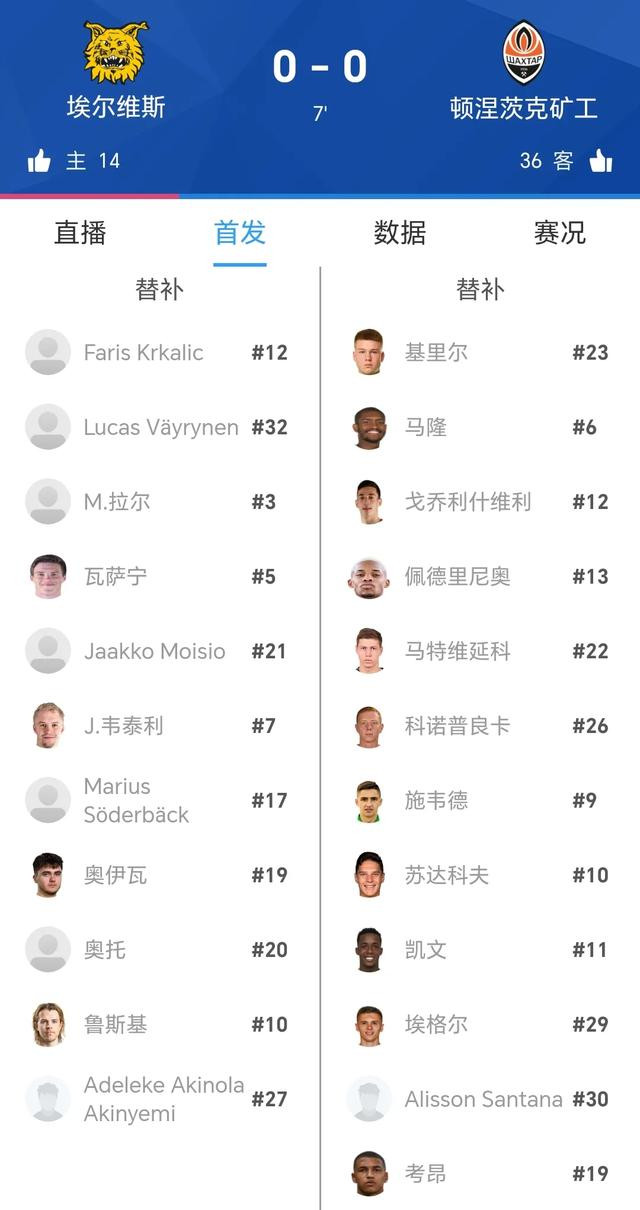This screenshot has width=640, height=1210.
Task: Open player Faris Krkalic #12
Action: tap(160, 352)
